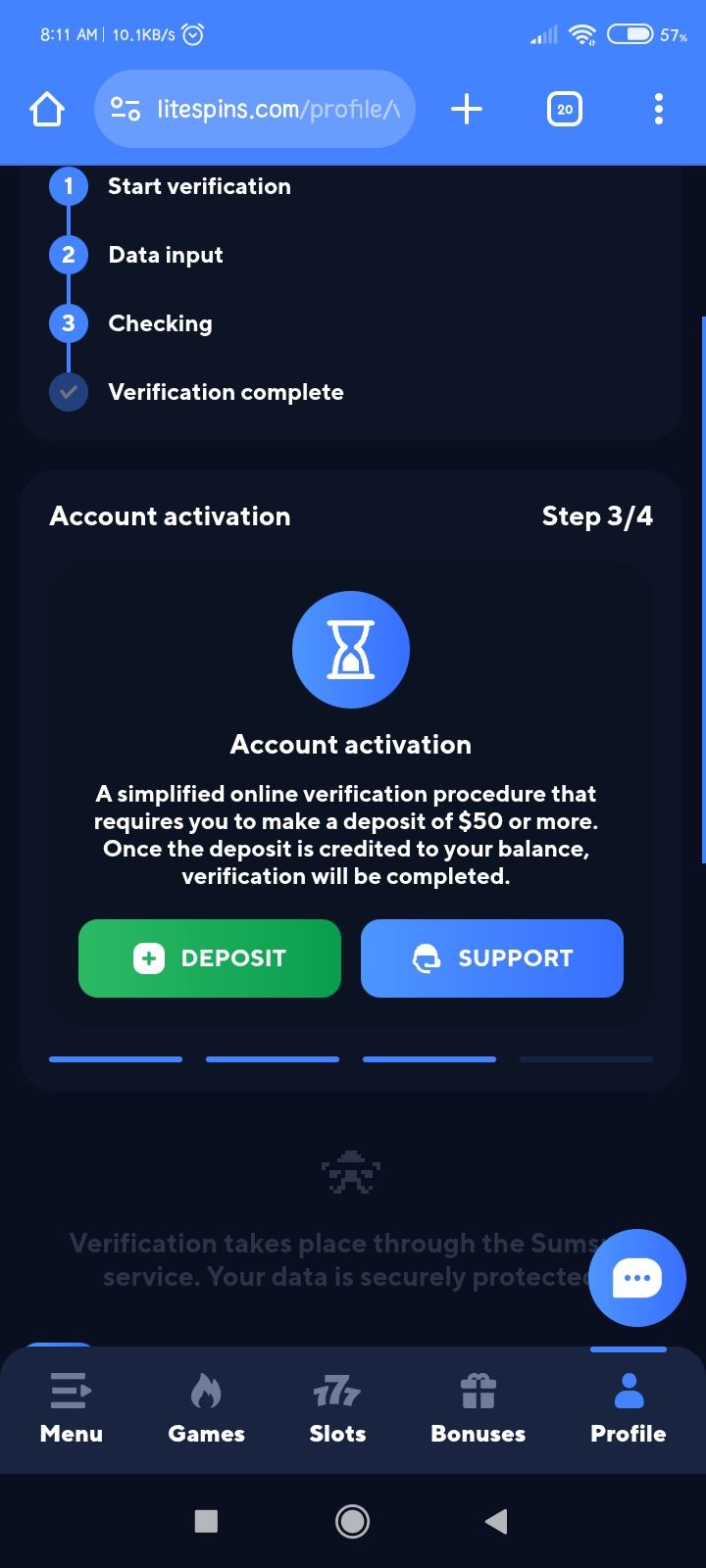Open a new browser tab
Screen dimensions: 706x1568
(467, 109)
